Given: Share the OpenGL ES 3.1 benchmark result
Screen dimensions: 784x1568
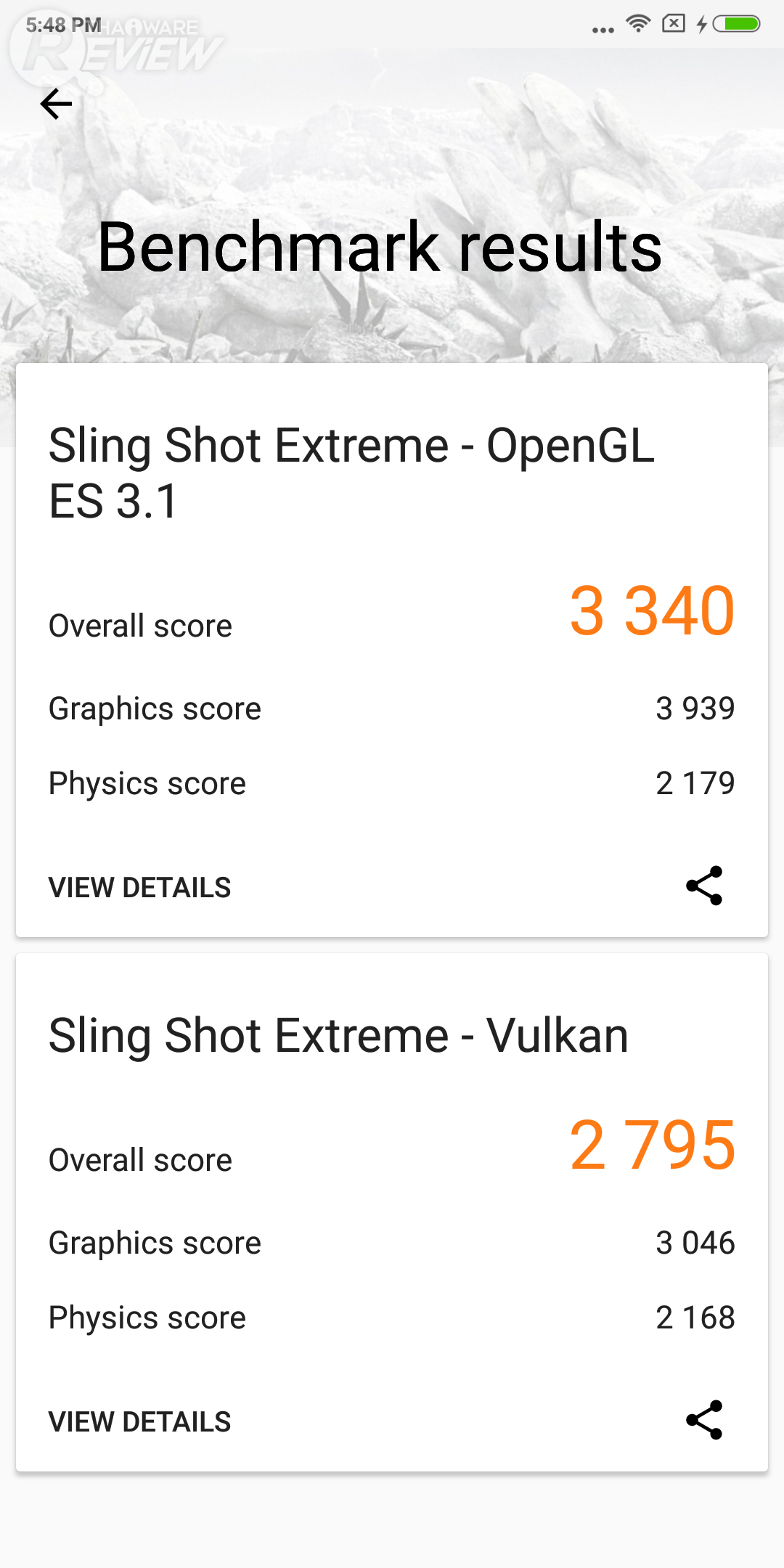Looking at the screenshot, I should tap(704, 886).
